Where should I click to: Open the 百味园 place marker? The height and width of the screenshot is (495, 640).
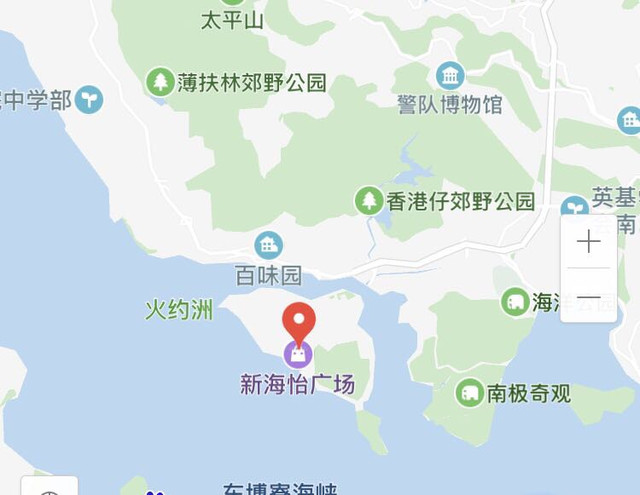[268, 244]
